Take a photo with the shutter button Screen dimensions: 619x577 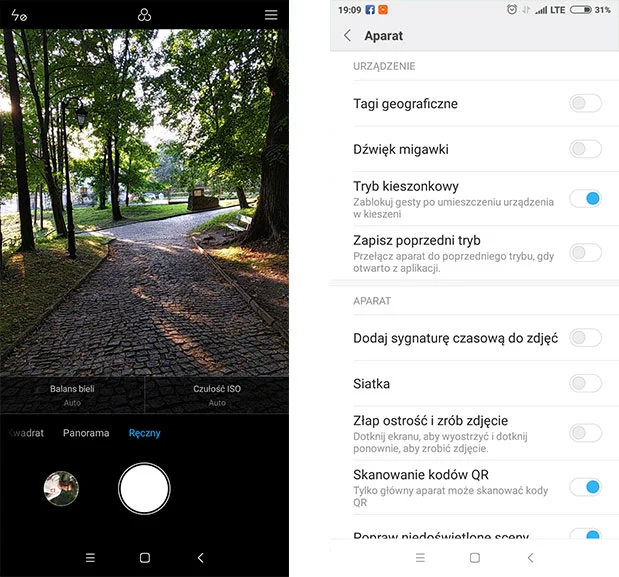[x=144, y=489]
